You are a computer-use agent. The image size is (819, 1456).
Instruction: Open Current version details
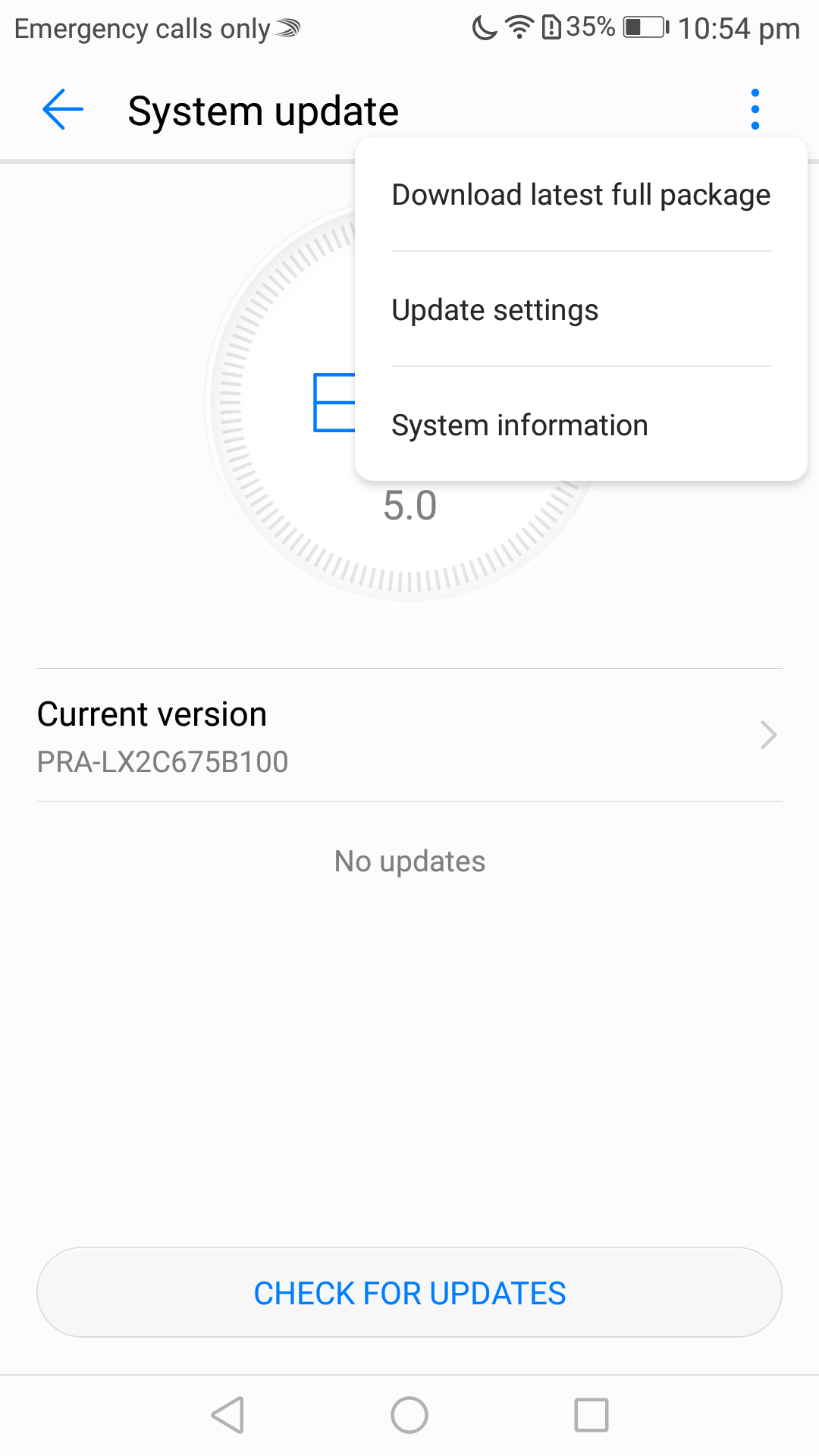409,735
